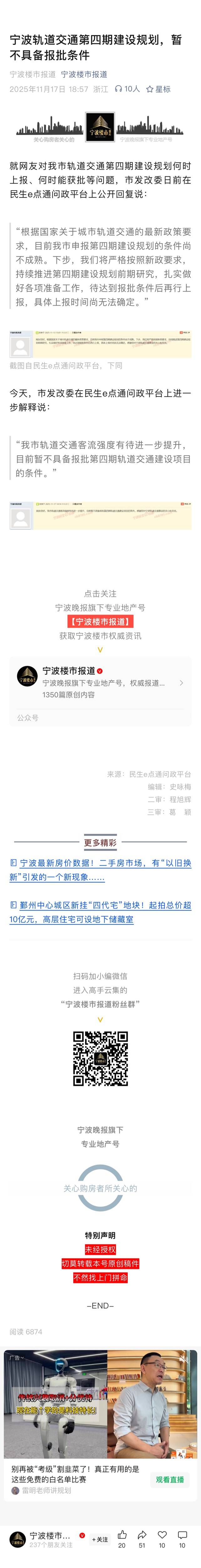Read the 宁波最新房价数据 article link
Viewport: 201px width, 1568px height.
tap(100, 870)
